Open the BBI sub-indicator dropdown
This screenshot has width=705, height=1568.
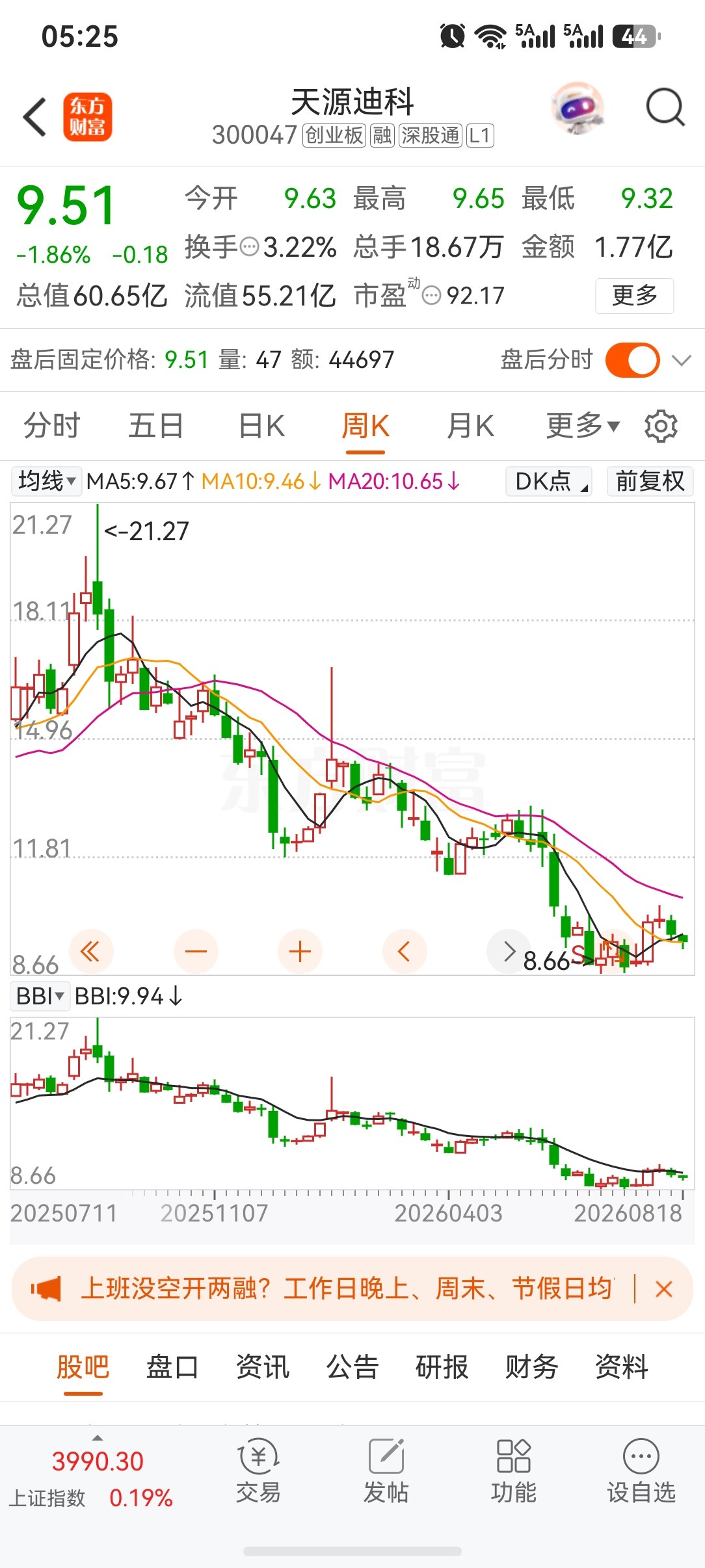coord(40,996)
